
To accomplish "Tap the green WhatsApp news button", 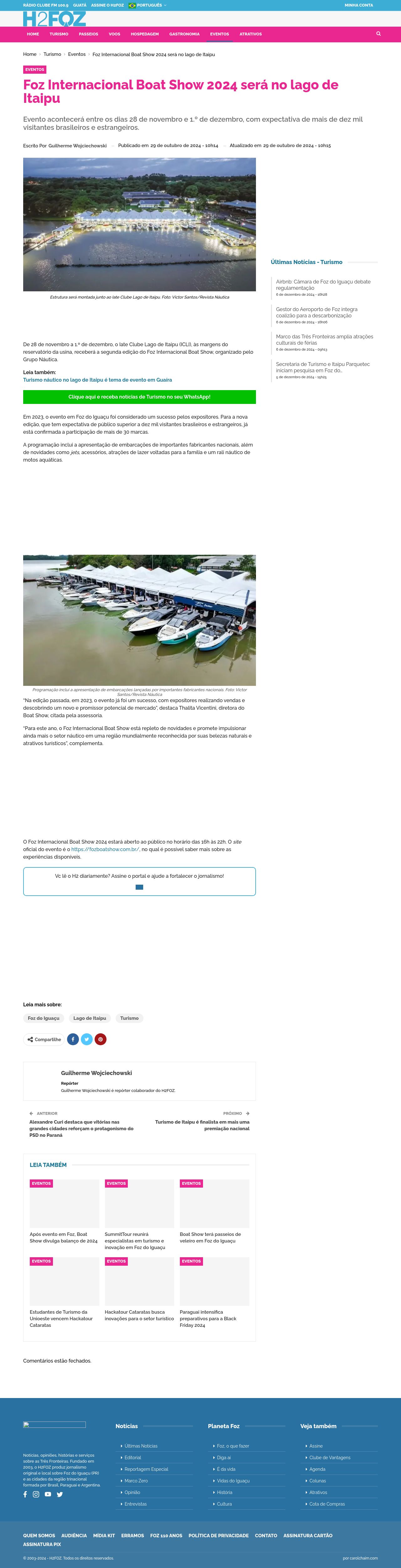I will pos(139,397).
